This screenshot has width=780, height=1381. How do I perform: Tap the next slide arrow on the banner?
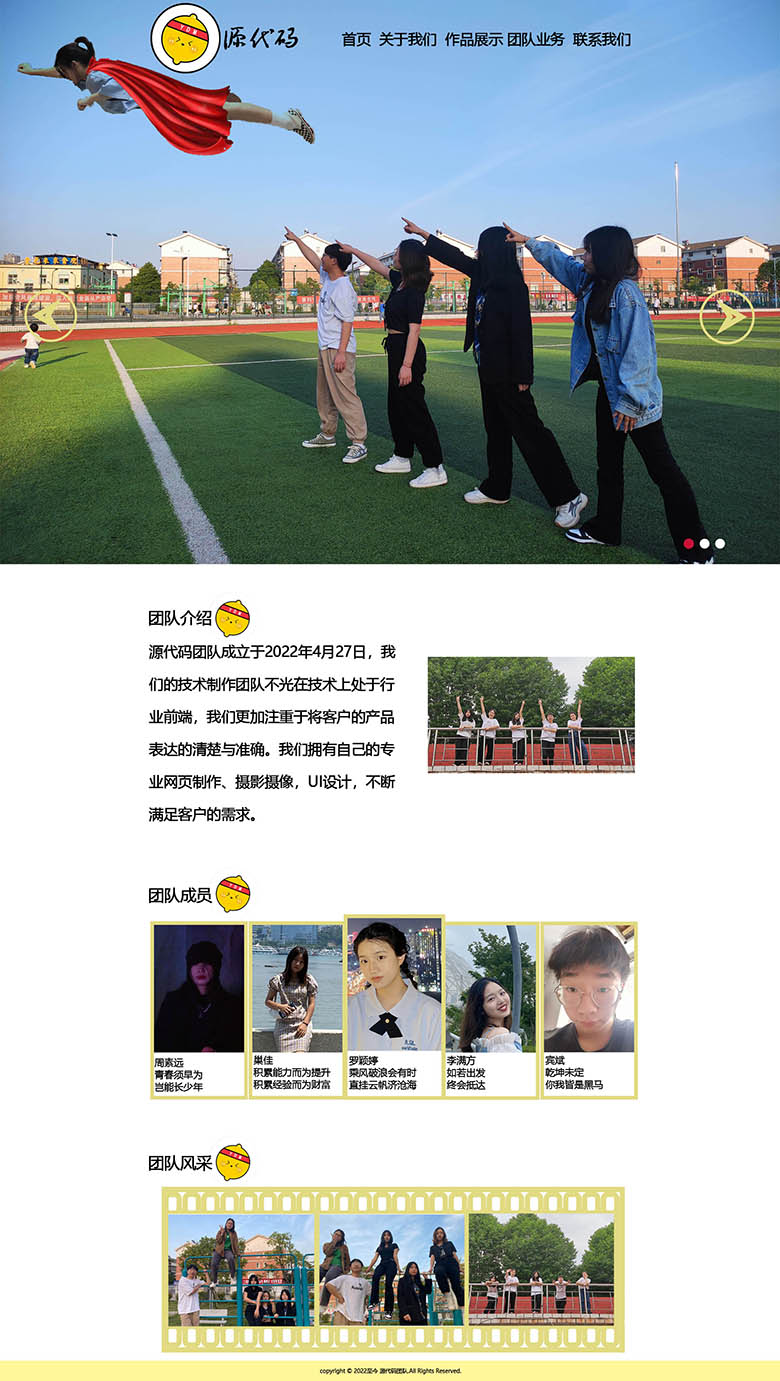(727, 317)
